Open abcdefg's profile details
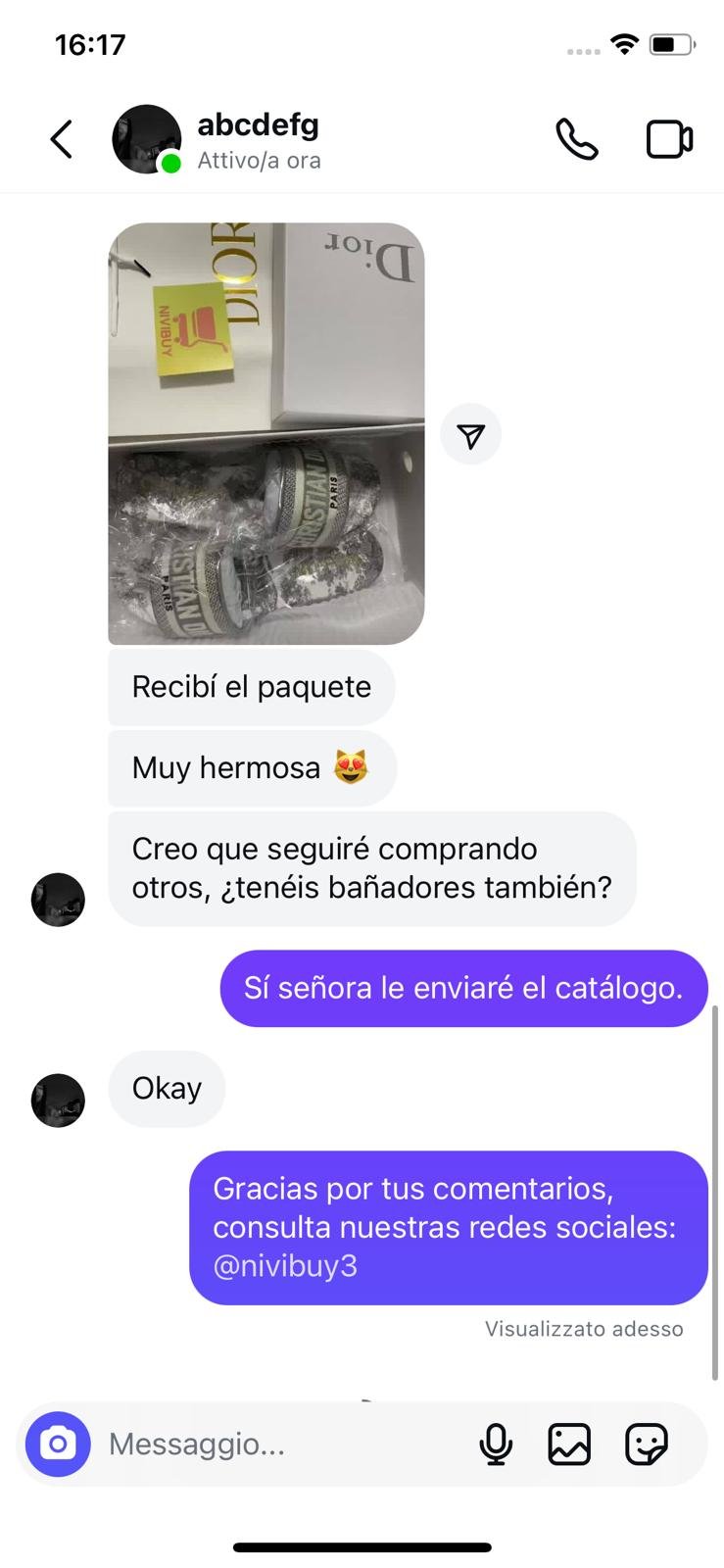The height and width of the screenshot is (1568, 724). tap(258, 139)
